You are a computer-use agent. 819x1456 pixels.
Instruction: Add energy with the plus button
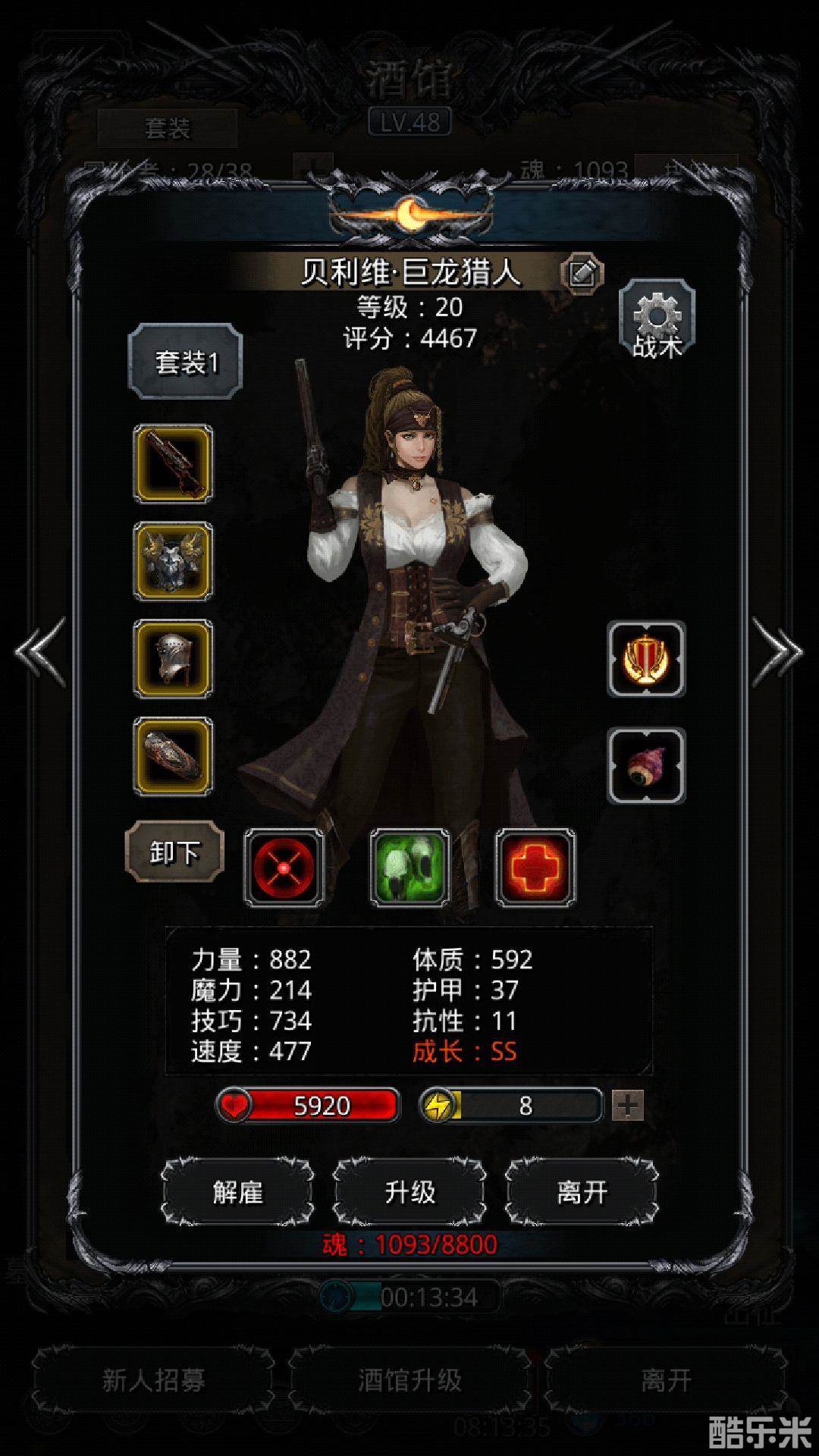point(628,1106)
